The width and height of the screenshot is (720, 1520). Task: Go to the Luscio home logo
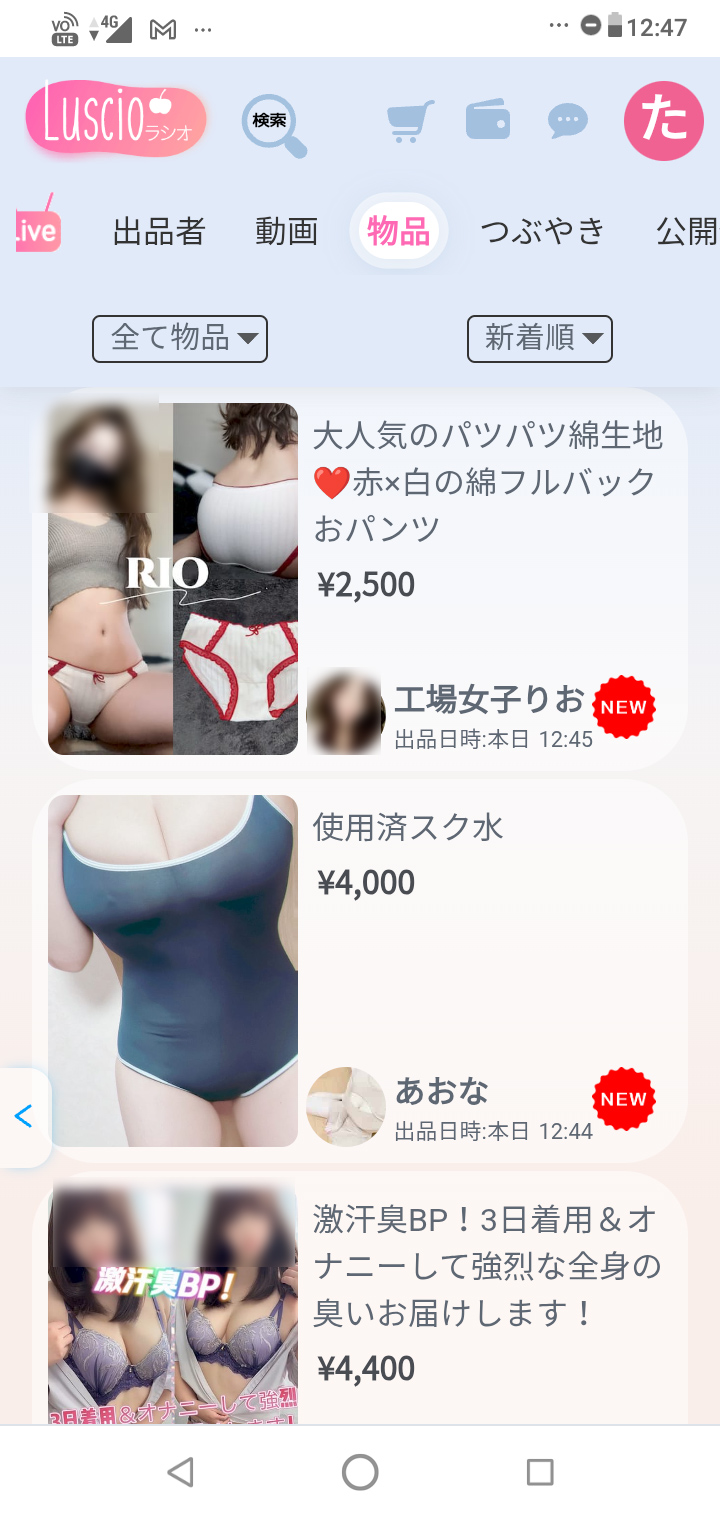click(x=117, y=120)
